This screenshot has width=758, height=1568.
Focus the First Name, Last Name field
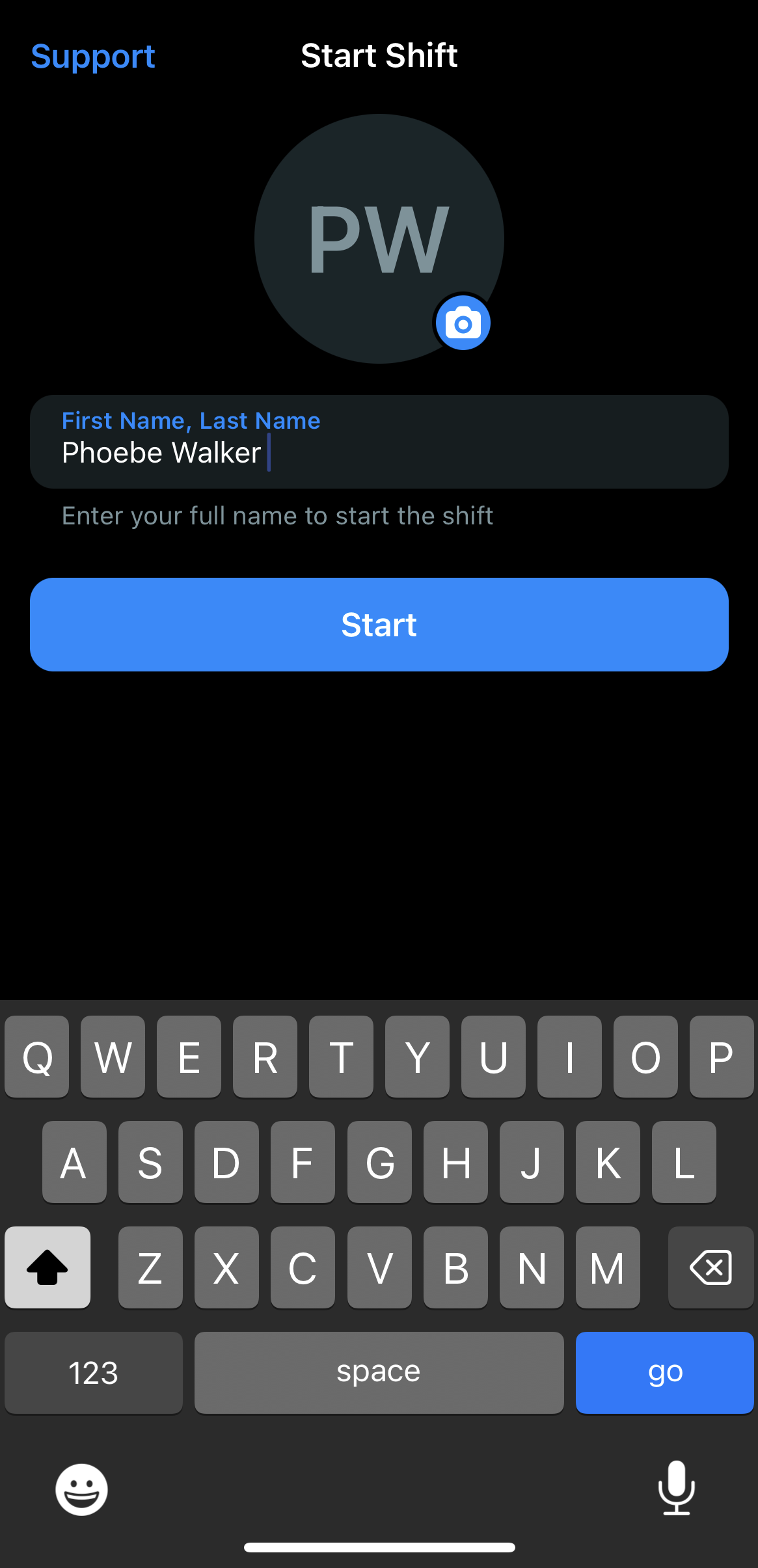pyautogui.click(x=379, y=442)
